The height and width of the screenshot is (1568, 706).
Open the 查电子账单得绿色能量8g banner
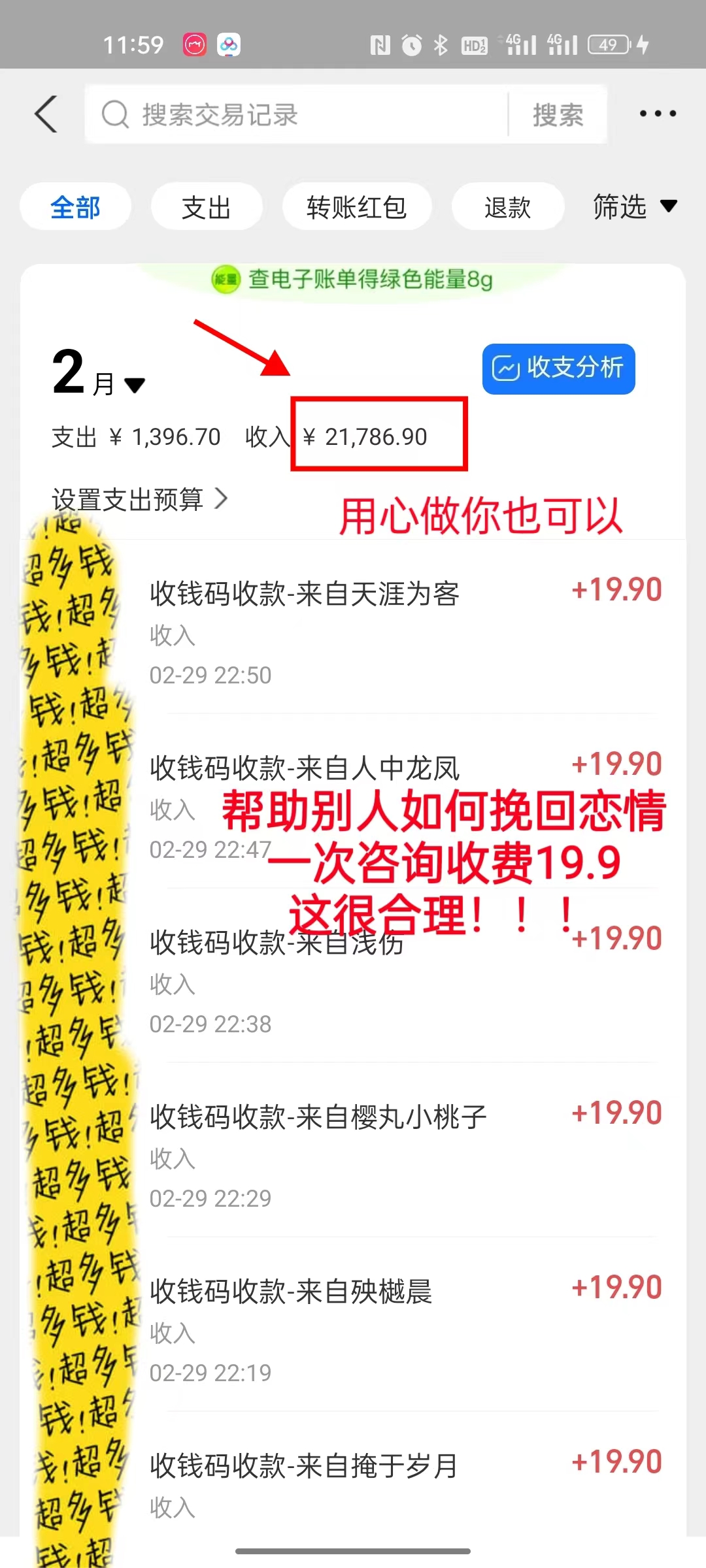(x=353, y=280)
